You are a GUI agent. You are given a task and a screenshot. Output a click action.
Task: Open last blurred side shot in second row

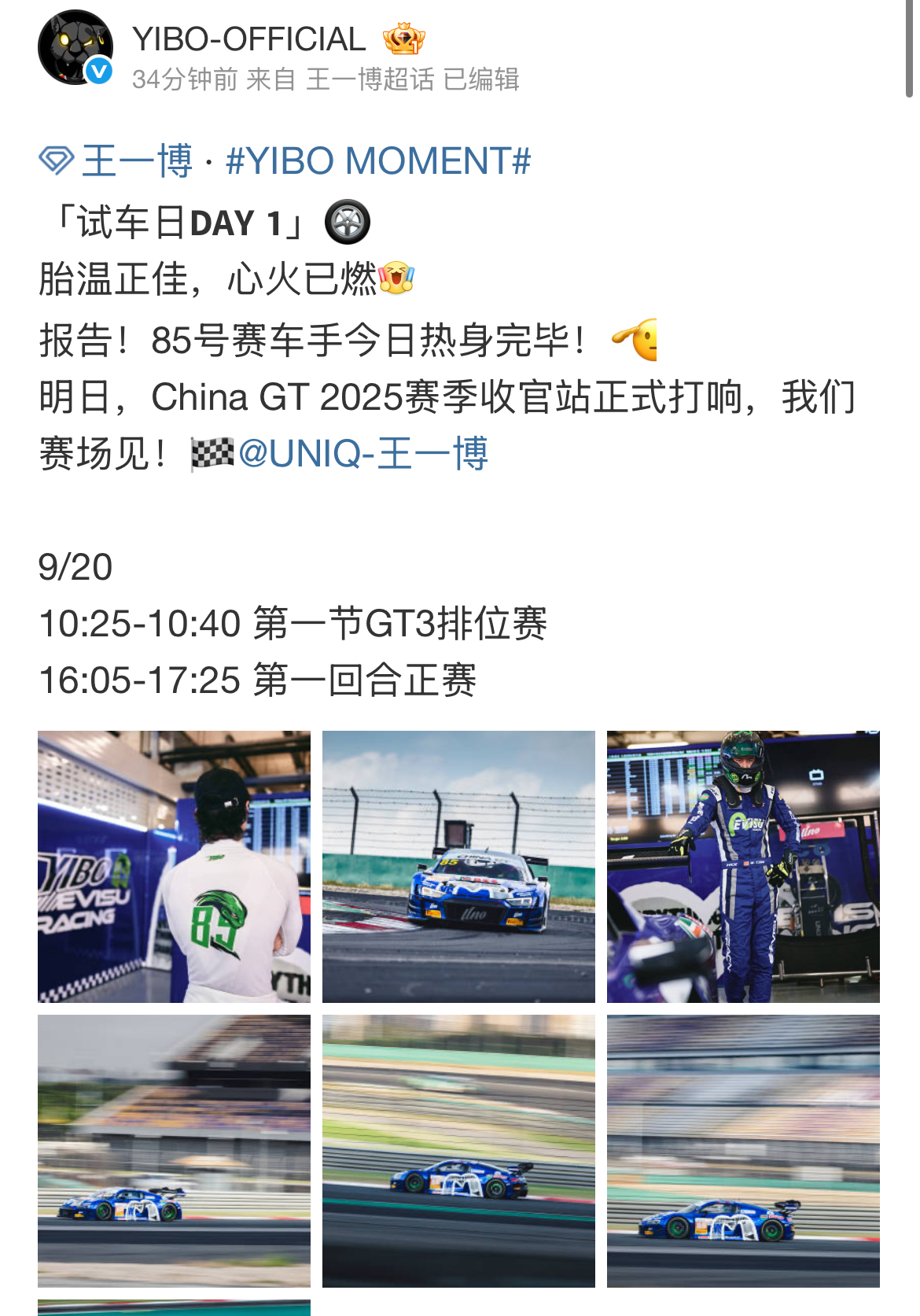pyautogui.click(x=743, y=1151)
